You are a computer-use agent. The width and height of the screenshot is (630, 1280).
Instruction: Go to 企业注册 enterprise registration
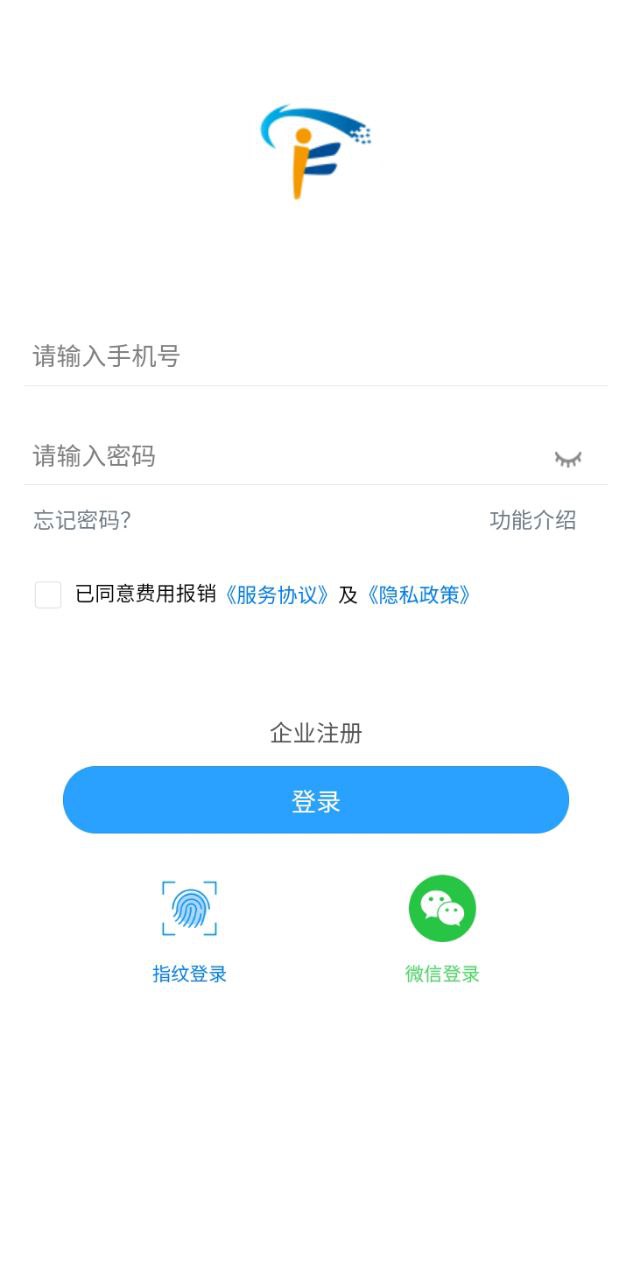316,733
